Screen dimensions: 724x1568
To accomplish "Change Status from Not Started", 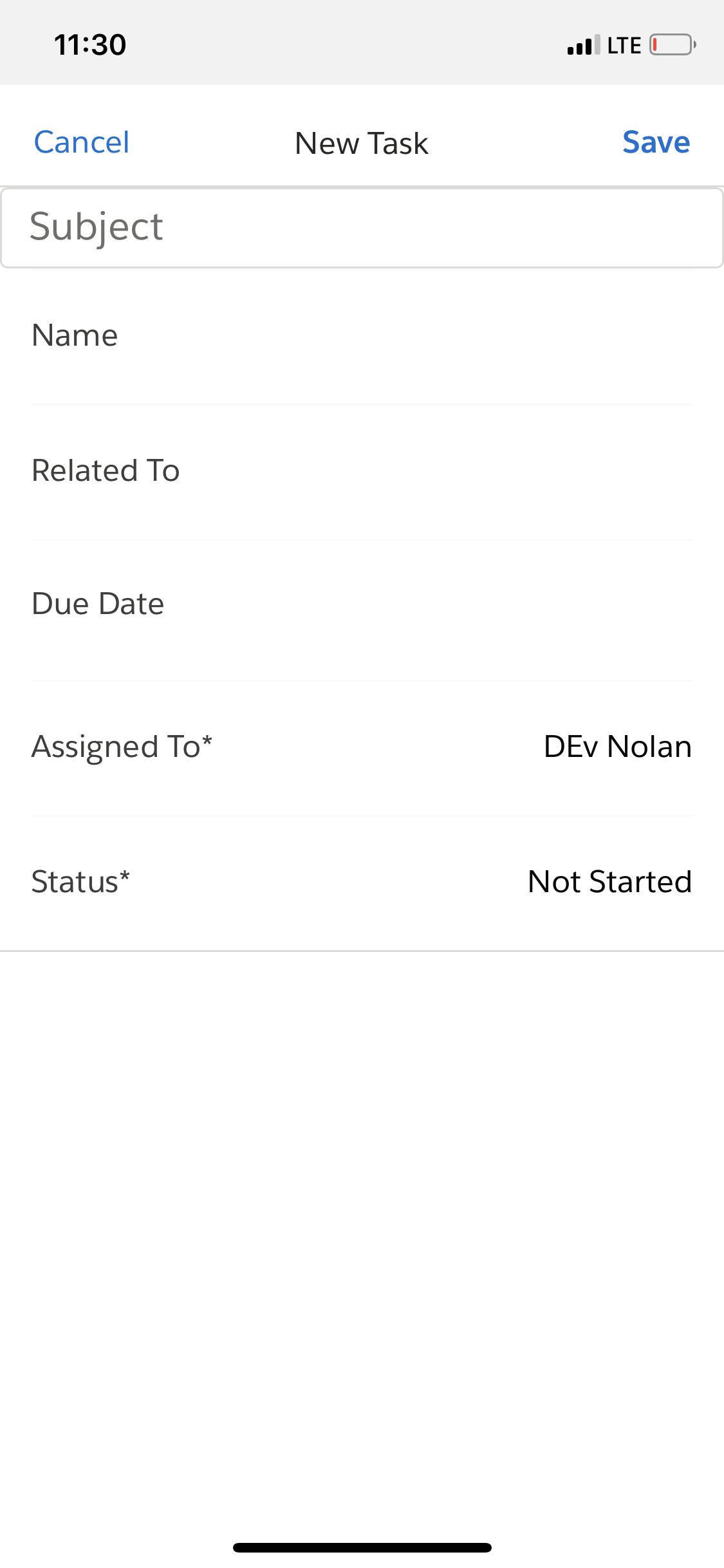I will [609, 882].
